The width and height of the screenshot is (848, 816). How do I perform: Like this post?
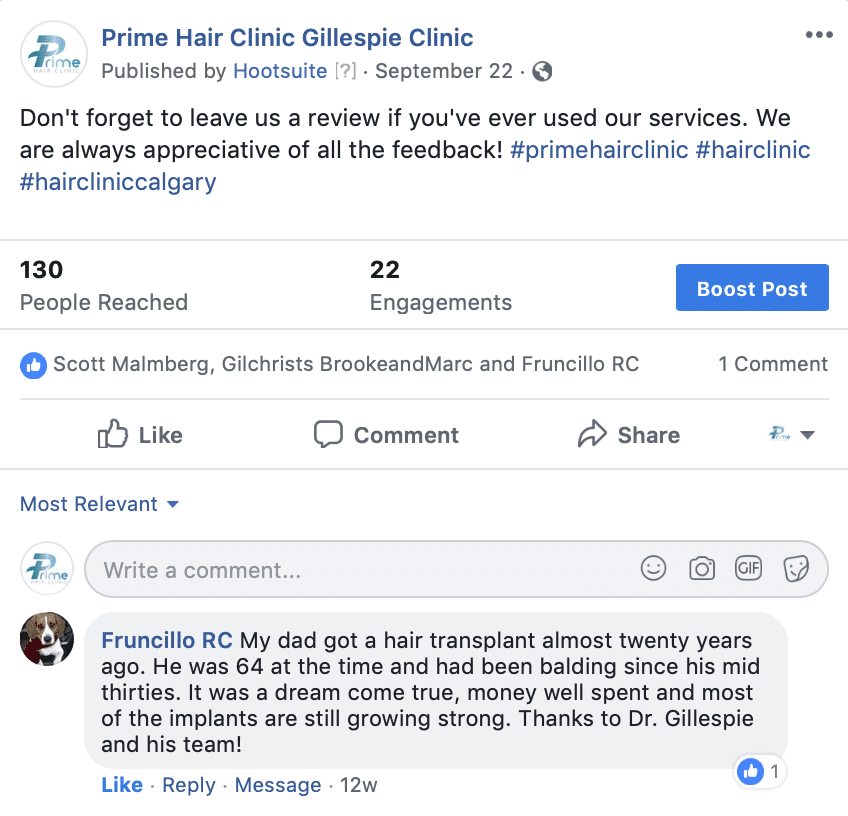pos(140,435)
